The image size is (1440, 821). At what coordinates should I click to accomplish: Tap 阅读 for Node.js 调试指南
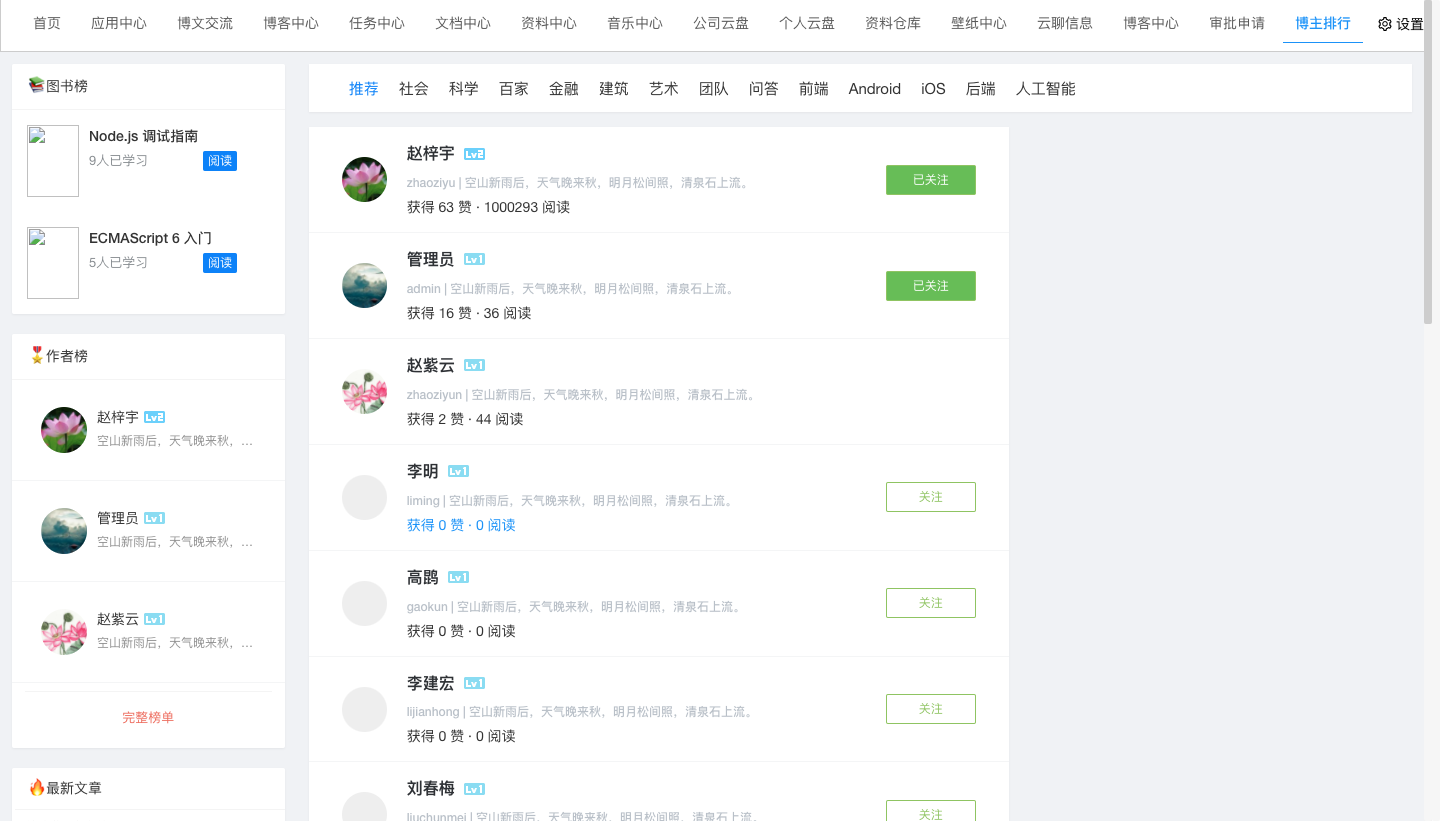click(220, 161)
